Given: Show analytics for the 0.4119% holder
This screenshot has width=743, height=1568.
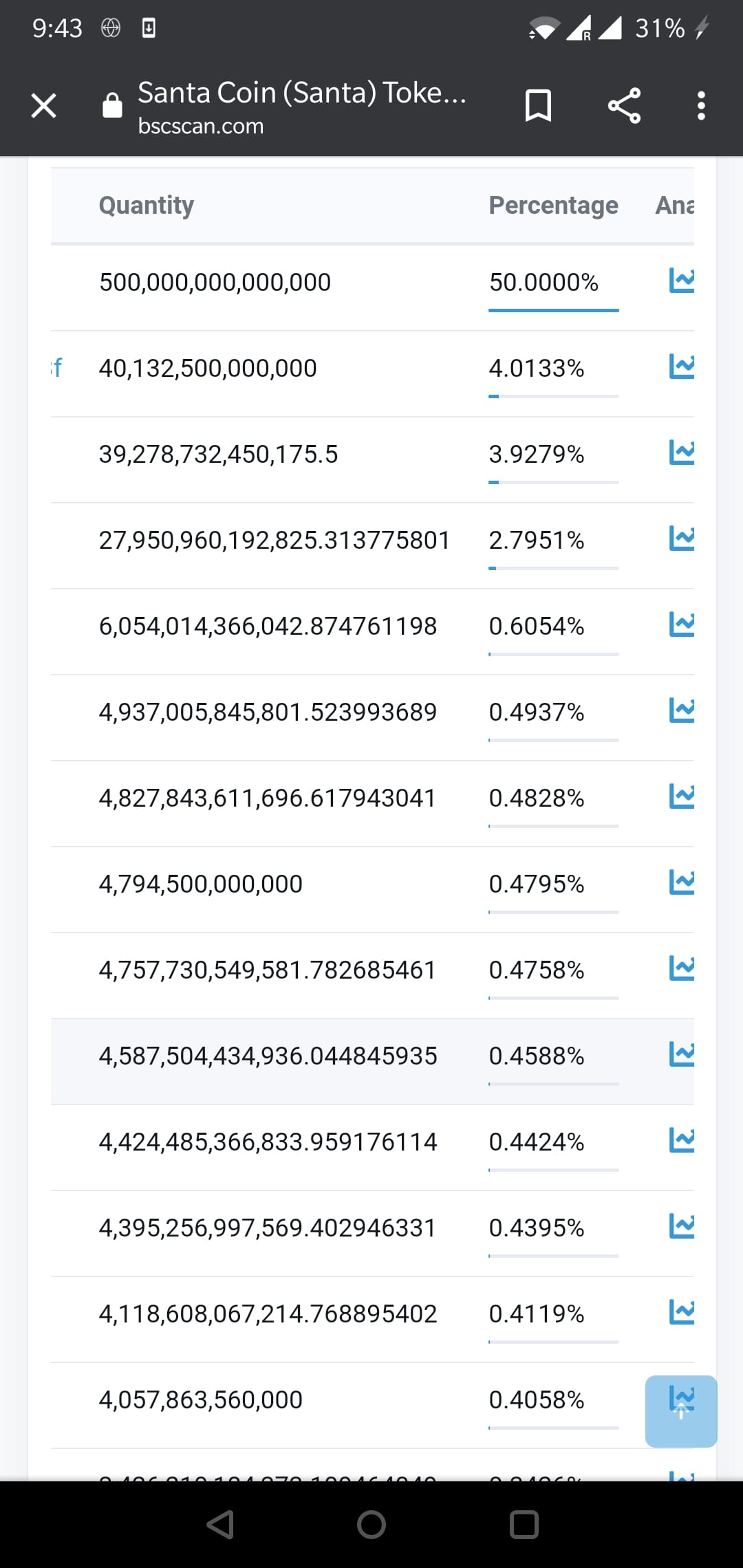Looking at the screenshot, I should (682, 1312).
